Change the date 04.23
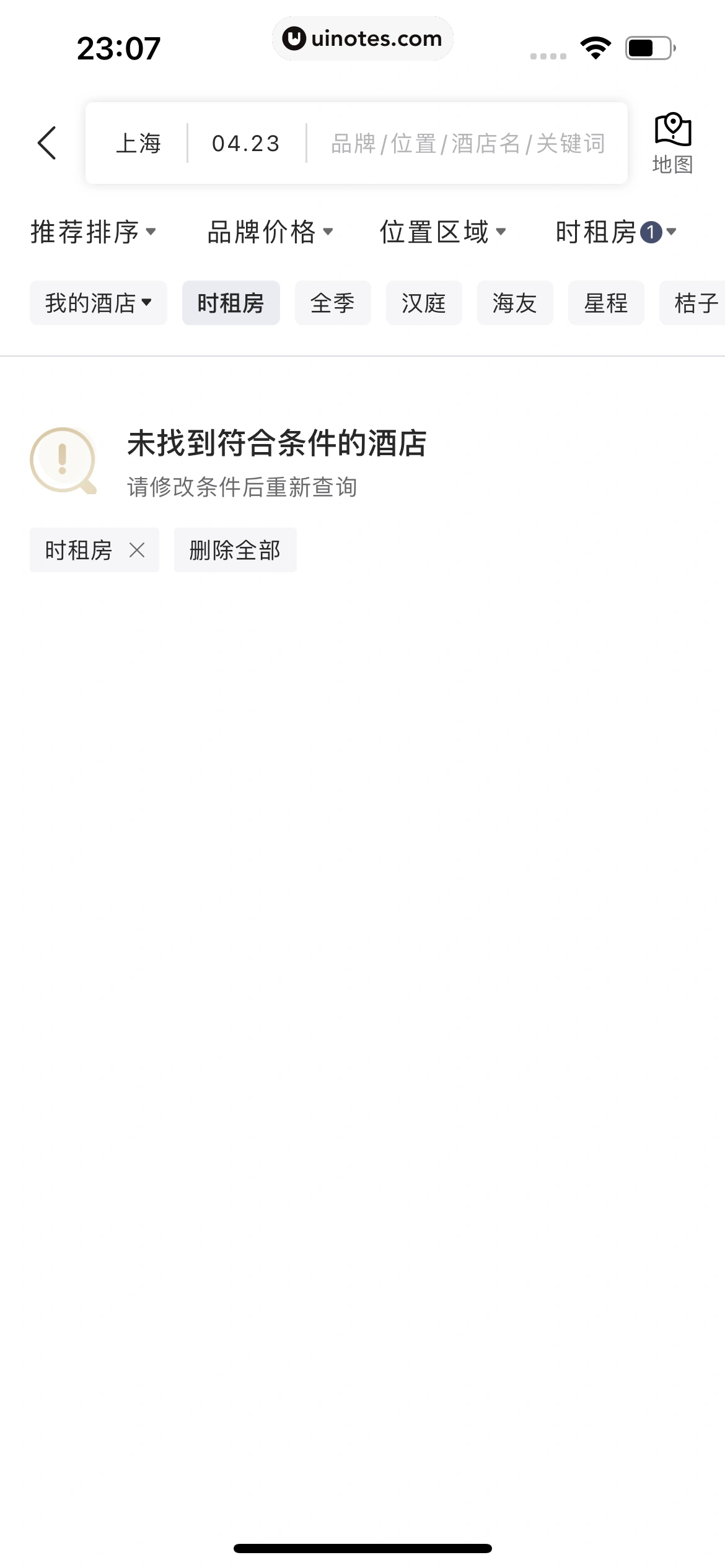Image resolution: width=725 pixels, height=1568 pixels. (x=246, y=144)
